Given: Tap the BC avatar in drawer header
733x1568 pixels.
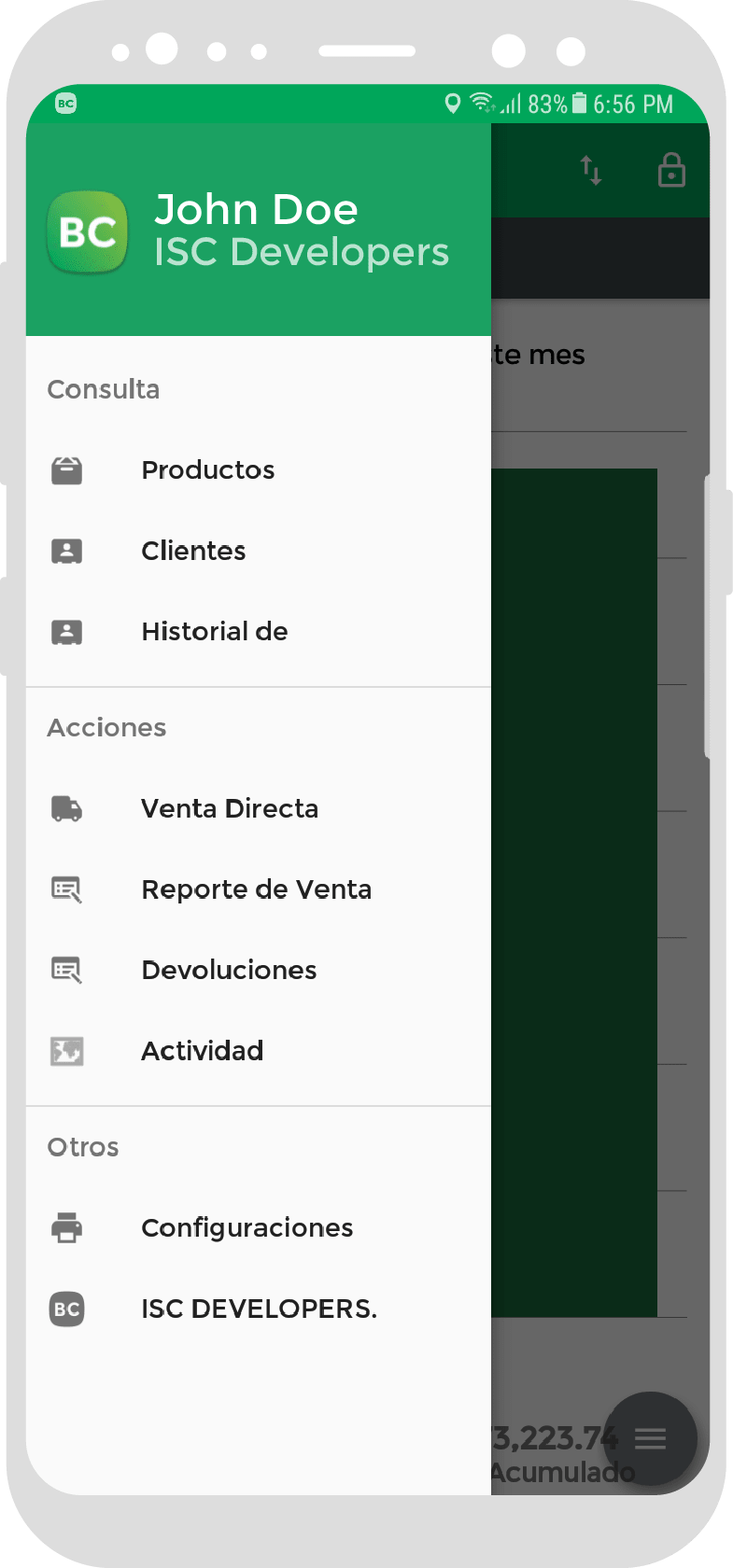Looking at the screenshot, I should coord(87,232).
